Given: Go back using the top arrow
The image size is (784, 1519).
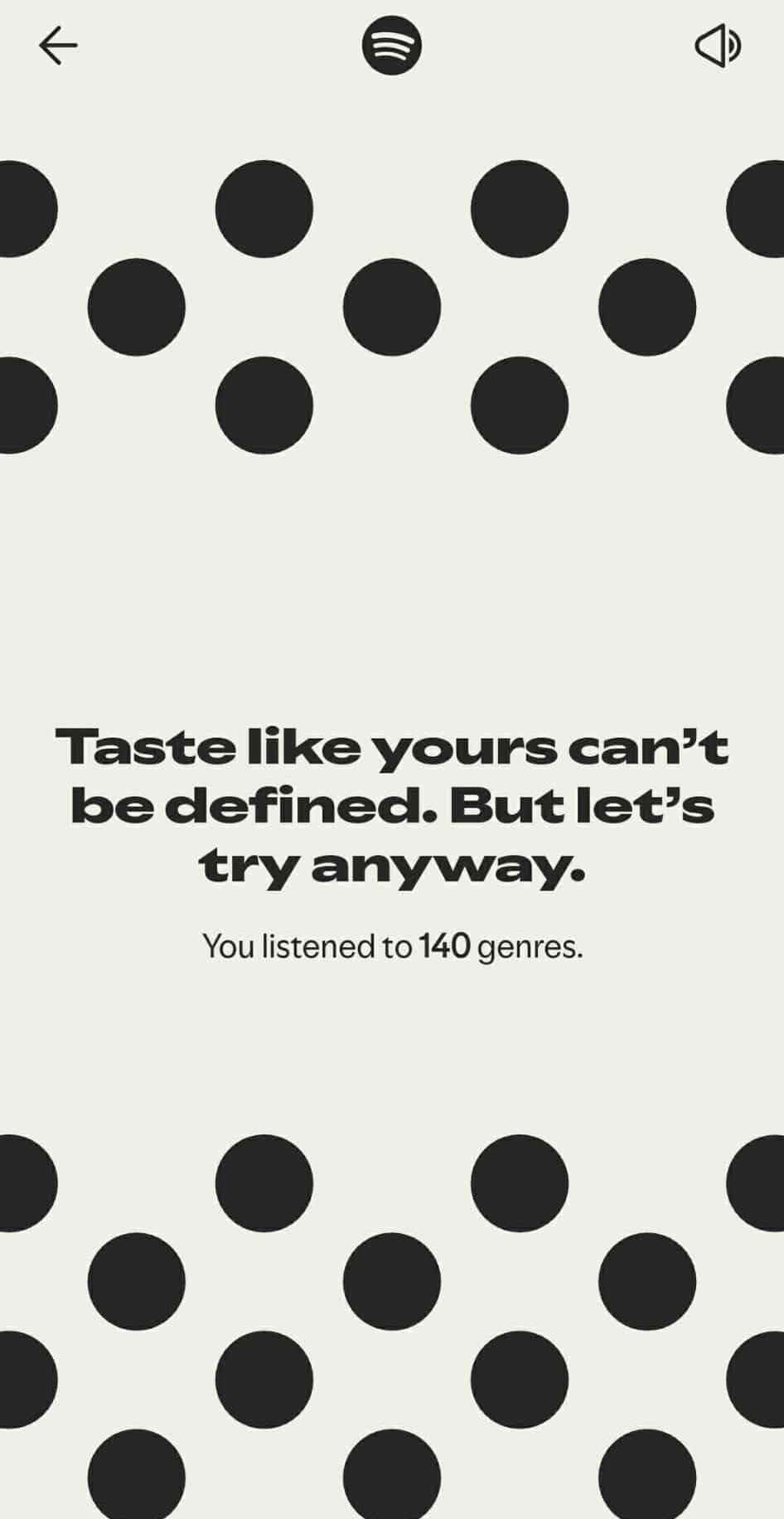Looking at the screenshot, I should coord(58,46).
